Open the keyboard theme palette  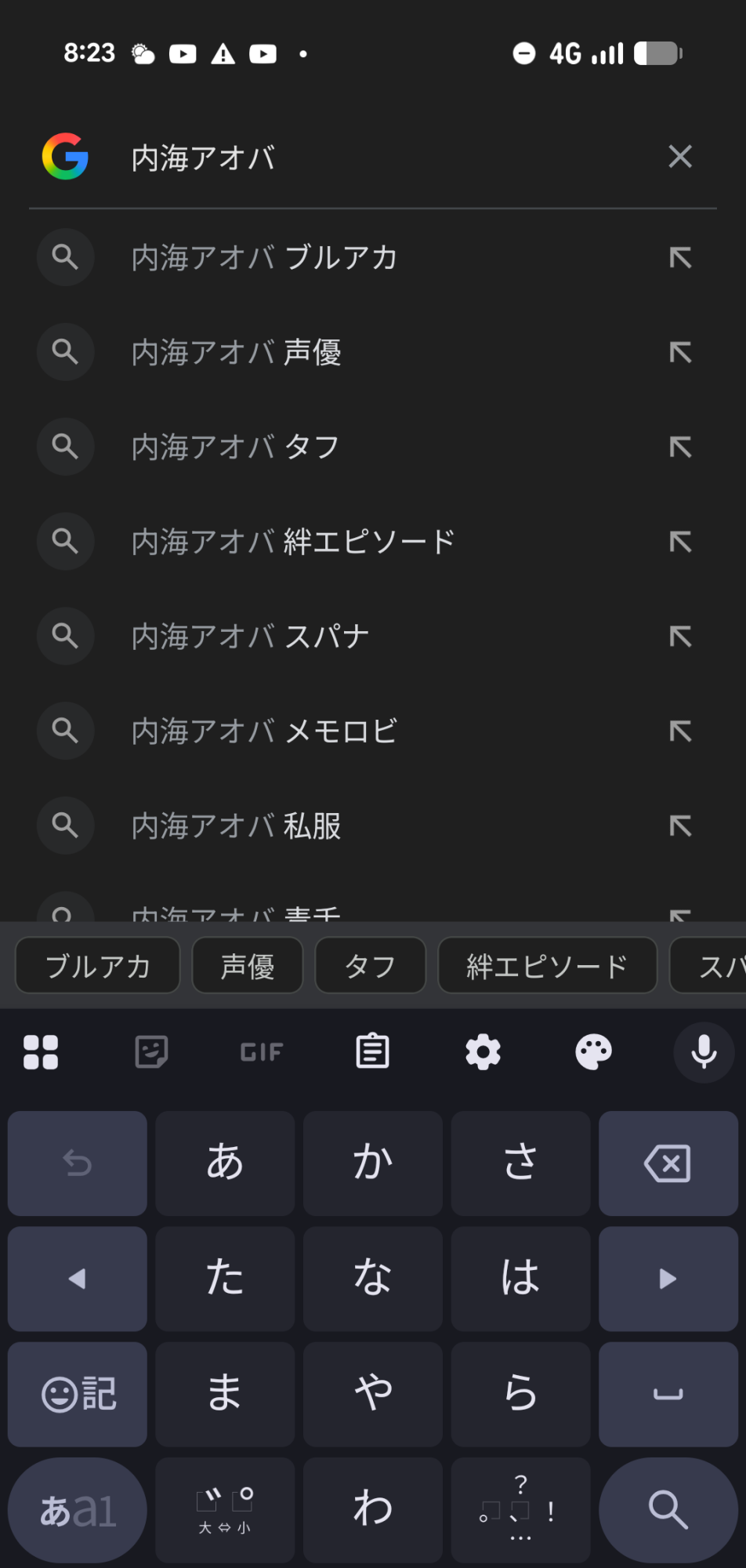[x=593, y=1051]
